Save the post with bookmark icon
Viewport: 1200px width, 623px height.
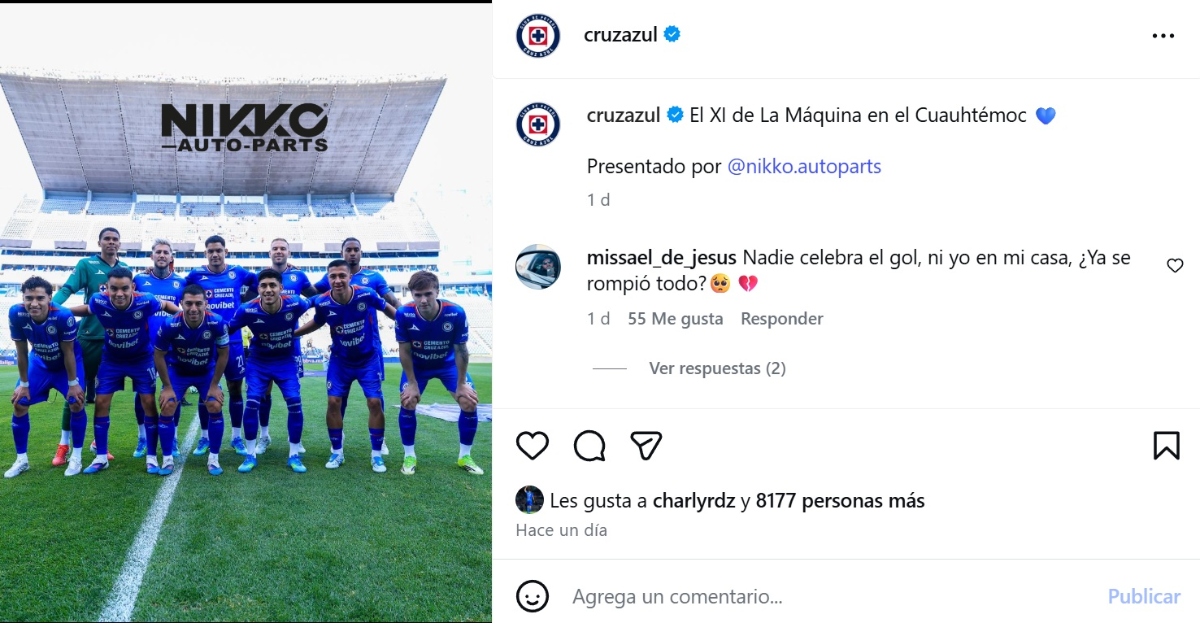1166,445
